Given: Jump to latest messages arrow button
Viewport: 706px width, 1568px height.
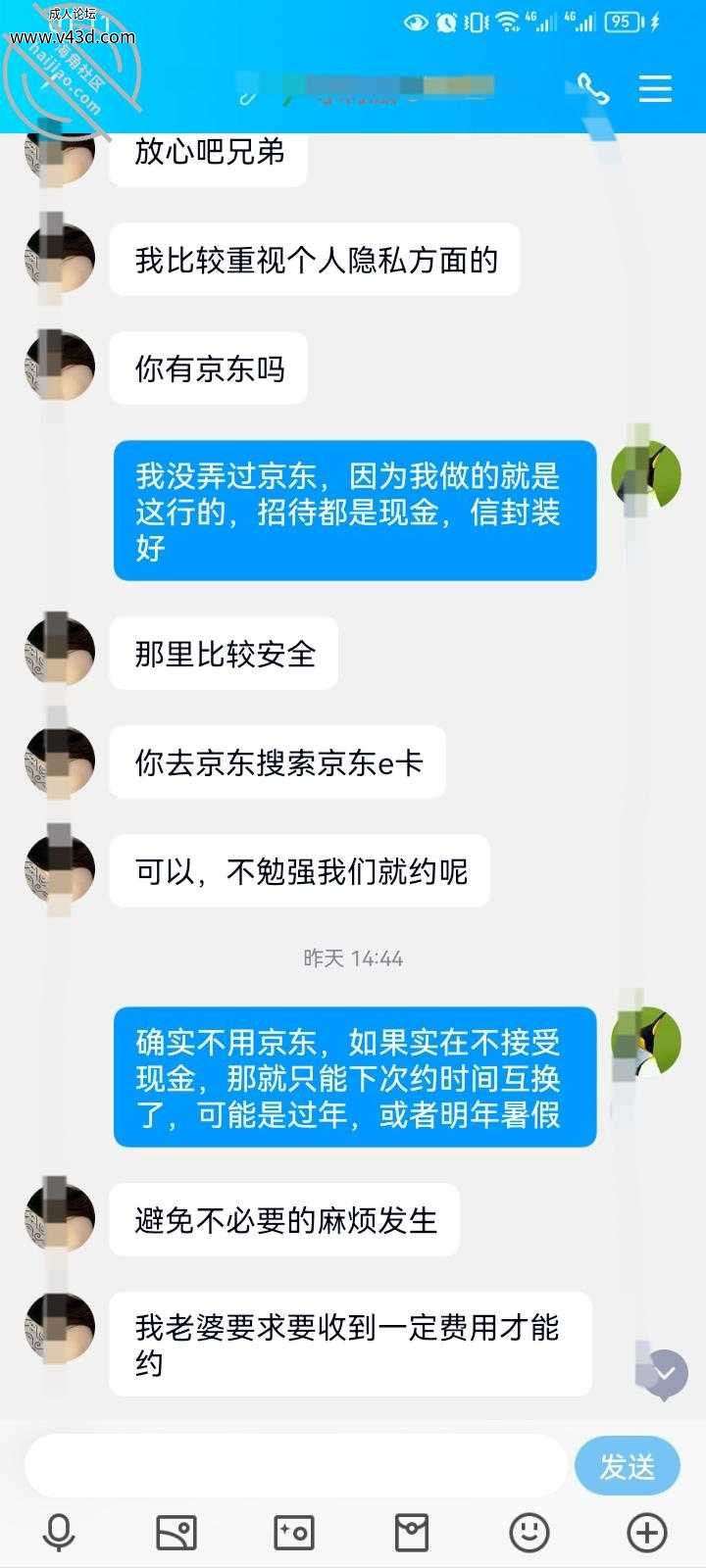Looking at the screenshot, I should point(666,1374).
